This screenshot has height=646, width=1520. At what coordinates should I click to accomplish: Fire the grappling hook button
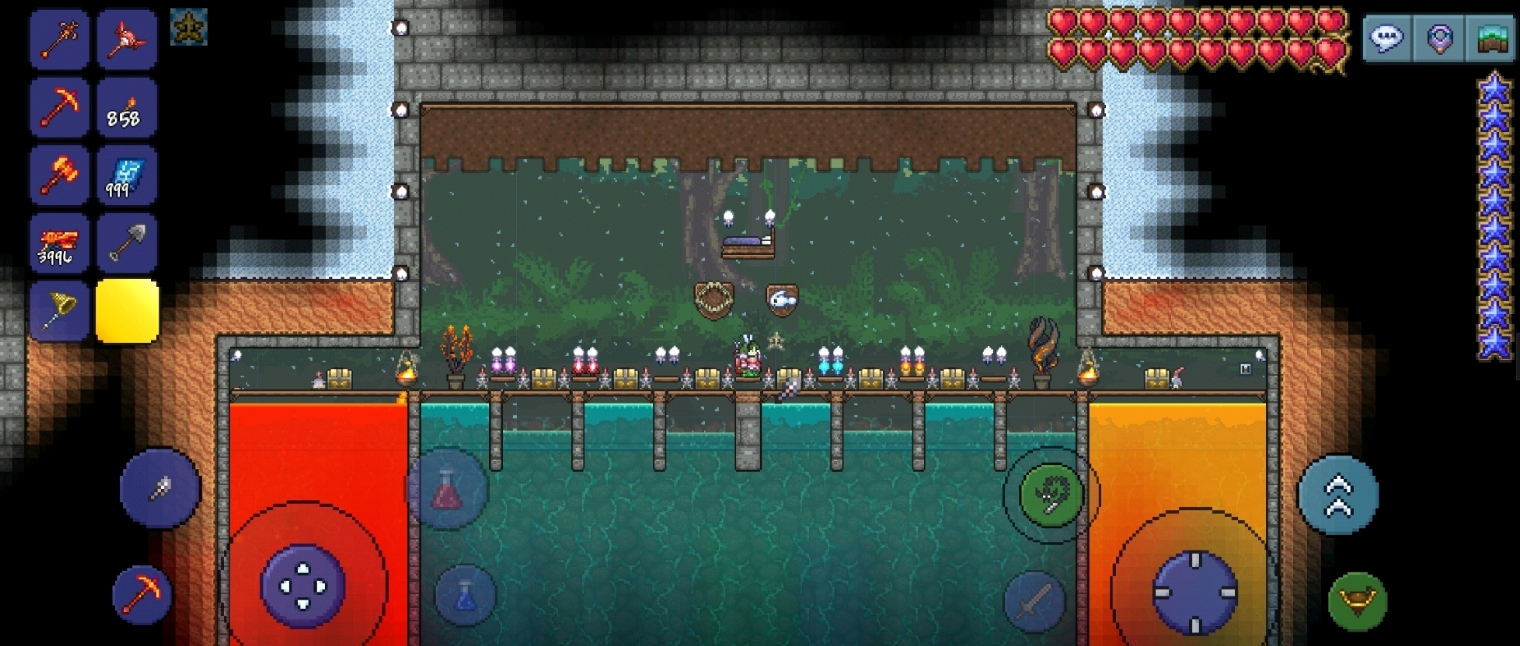tap(1051, 495)
